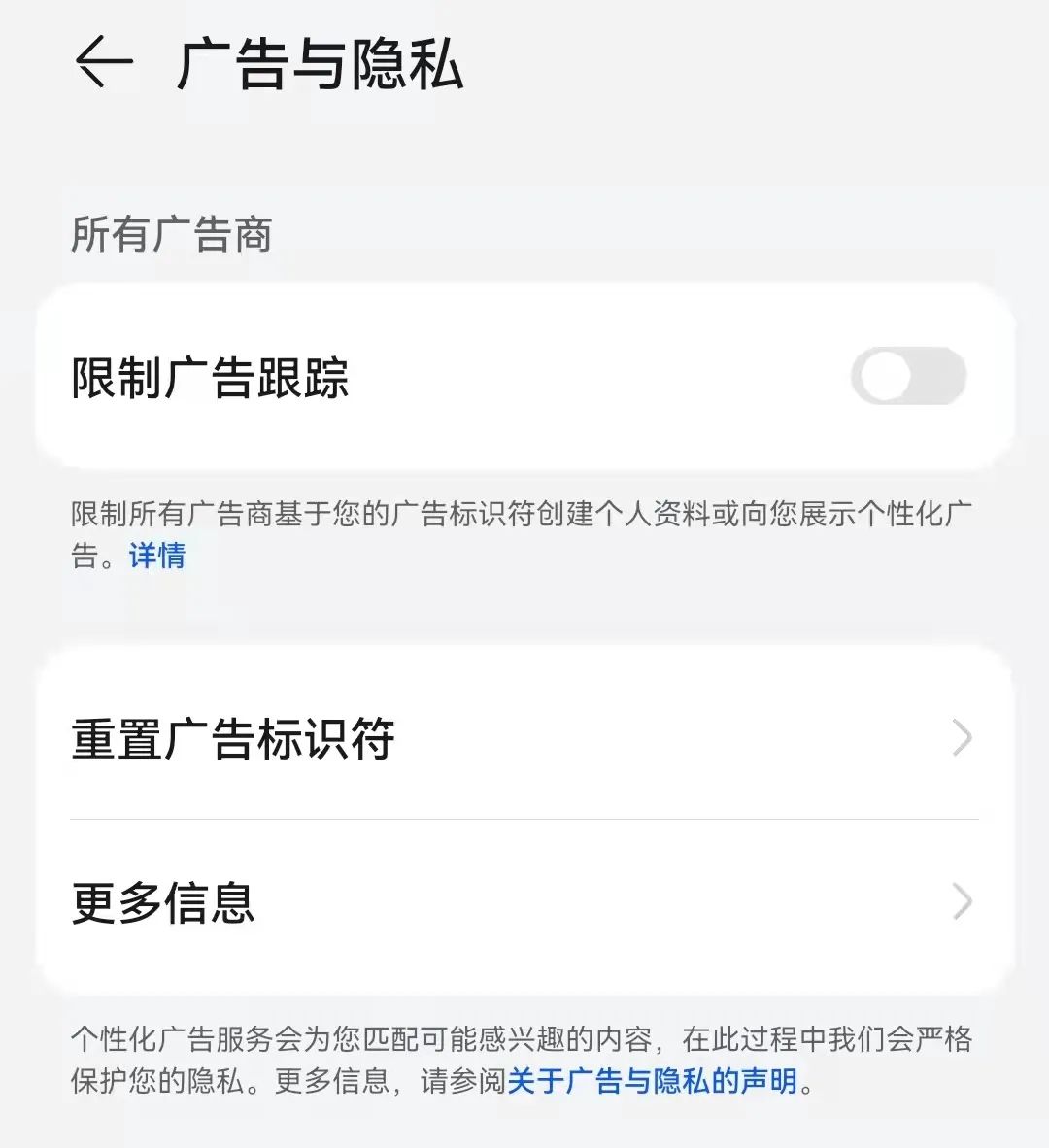This screenshot has height=1148, width=1049.
Task: Open the 详情 link
Action: click(x=154, y=557)
